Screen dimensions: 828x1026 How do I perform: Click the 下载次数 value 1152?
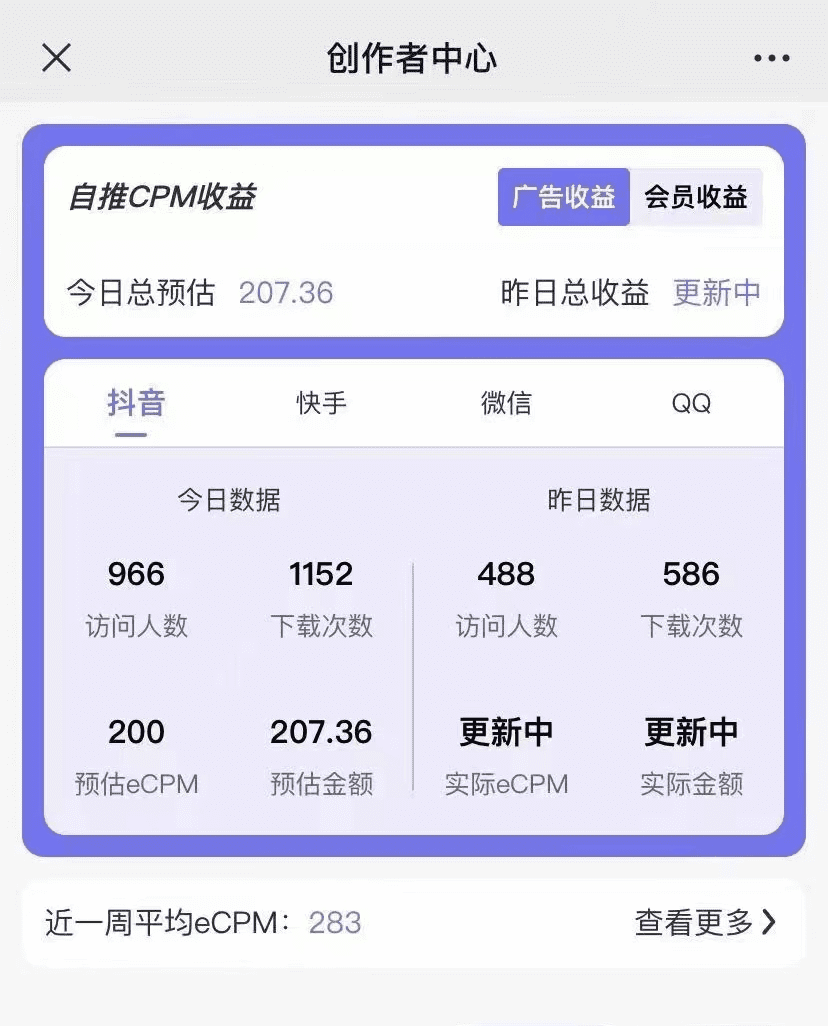[321, 574]
